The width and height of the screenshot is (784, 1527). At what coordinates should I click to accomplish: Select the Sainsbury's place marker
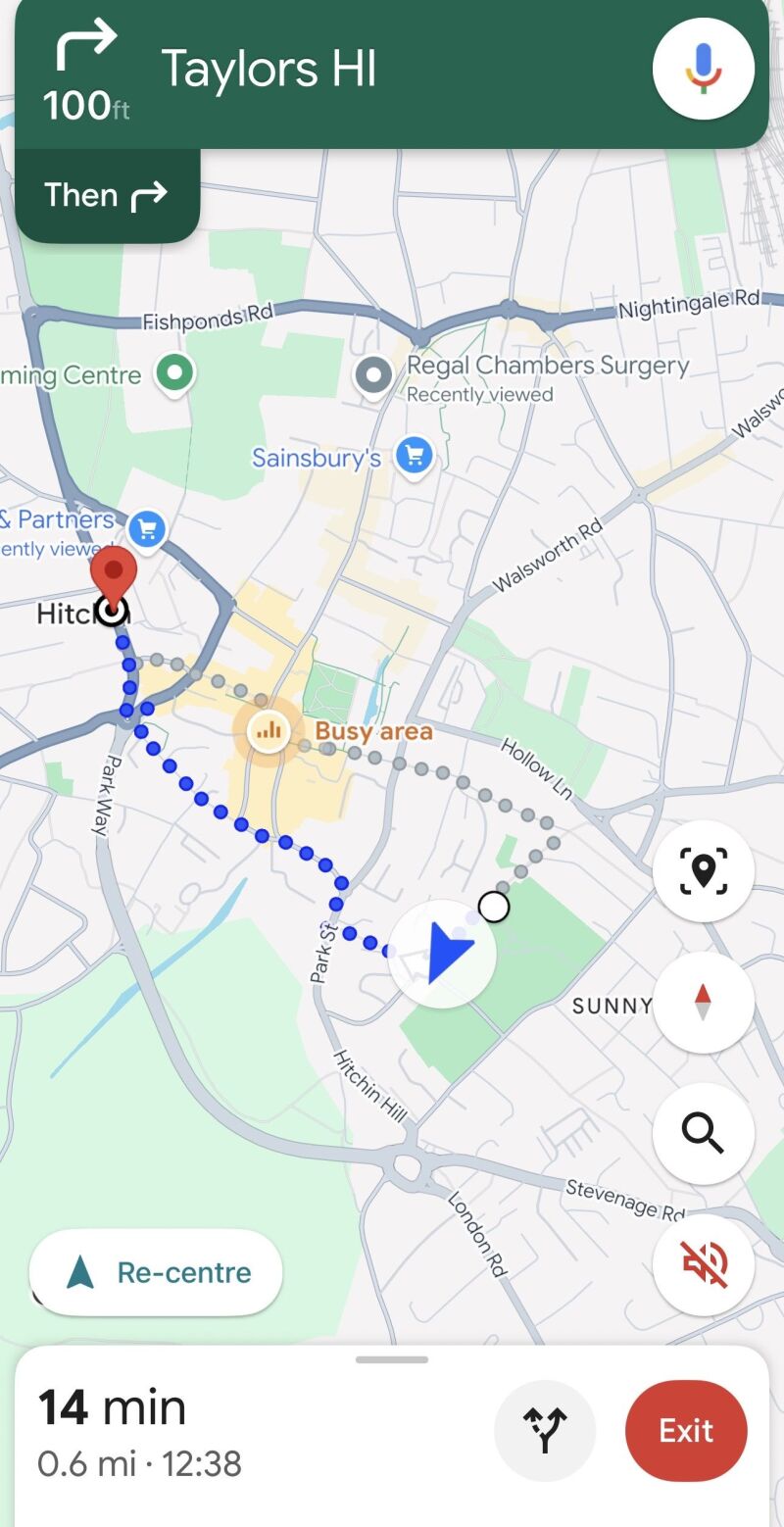(x=414, y=456)
